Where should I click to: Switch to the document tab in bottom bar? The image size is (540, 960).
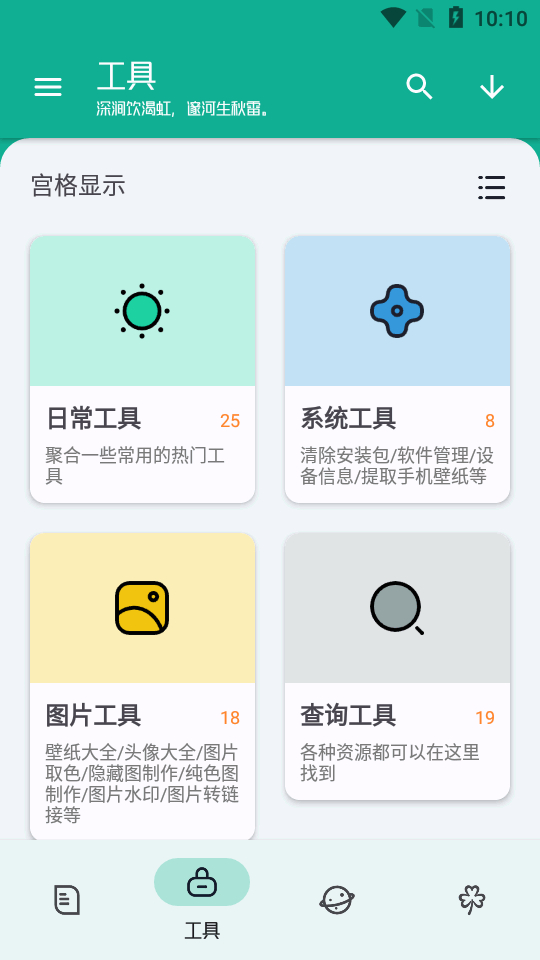pyautogui.click(x=67, y=900)
